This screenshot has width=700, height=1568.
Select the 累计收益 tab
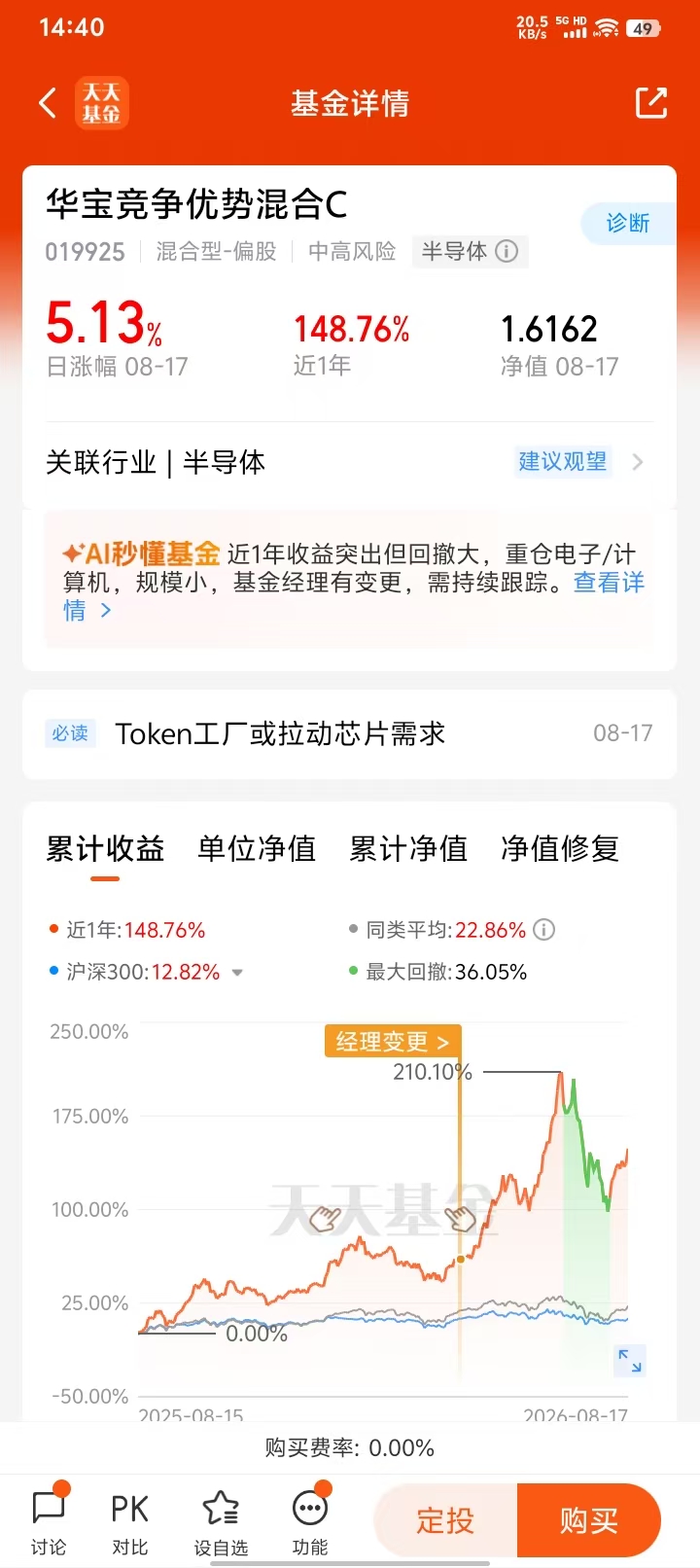pyautogui.click(x=105, y=848)
